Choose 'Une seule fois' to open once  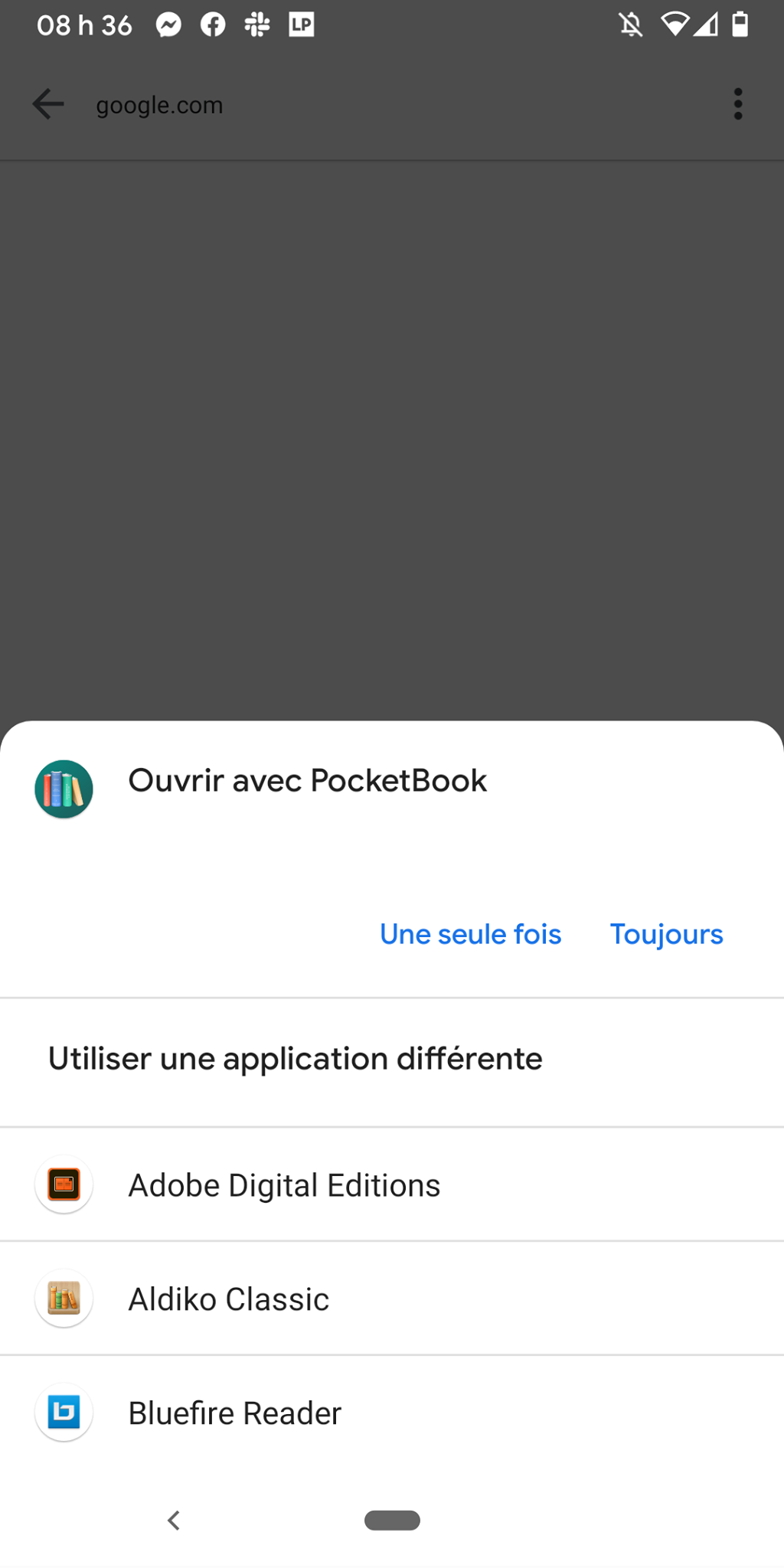[470, 934]
